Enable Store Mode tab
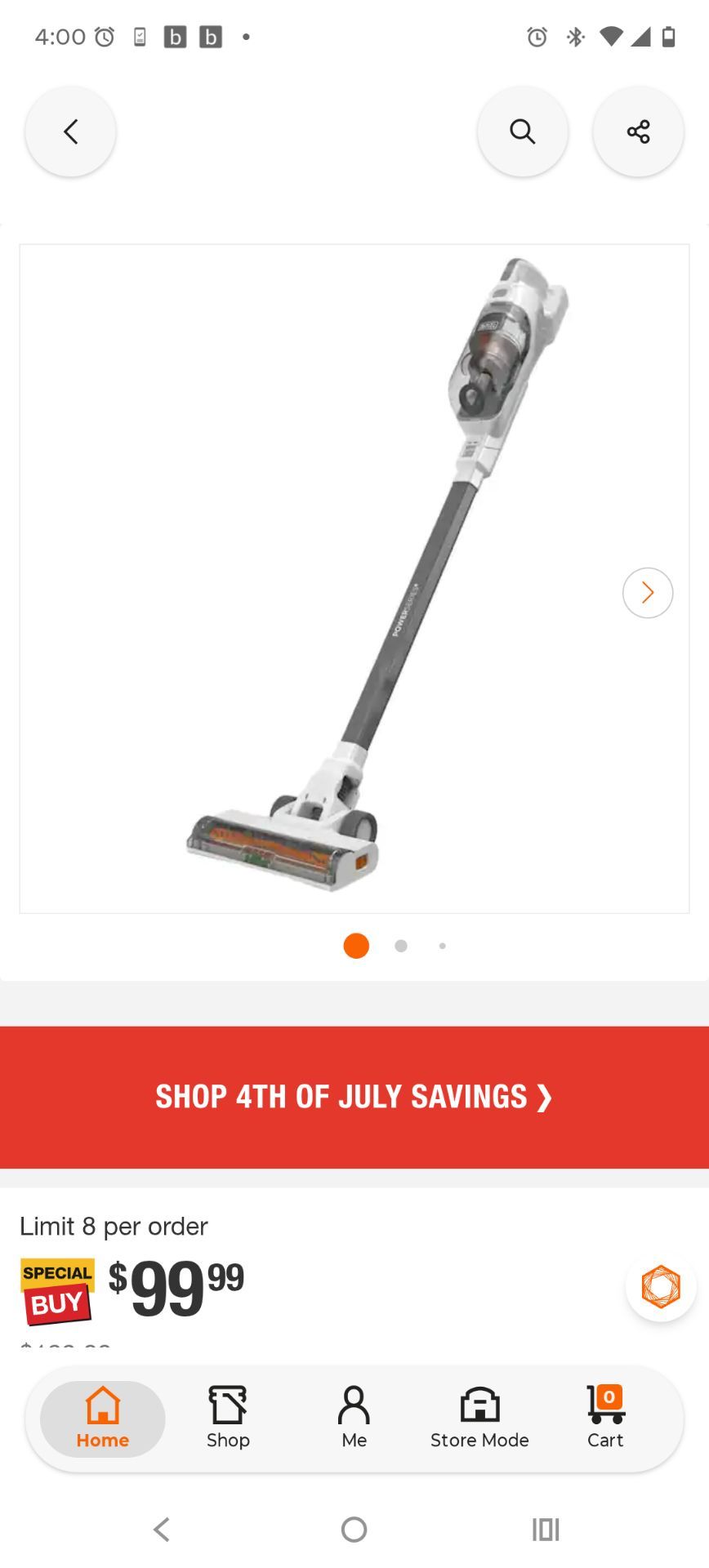709x1568 pixels. pyautogui.click(x=479, y=1419)
